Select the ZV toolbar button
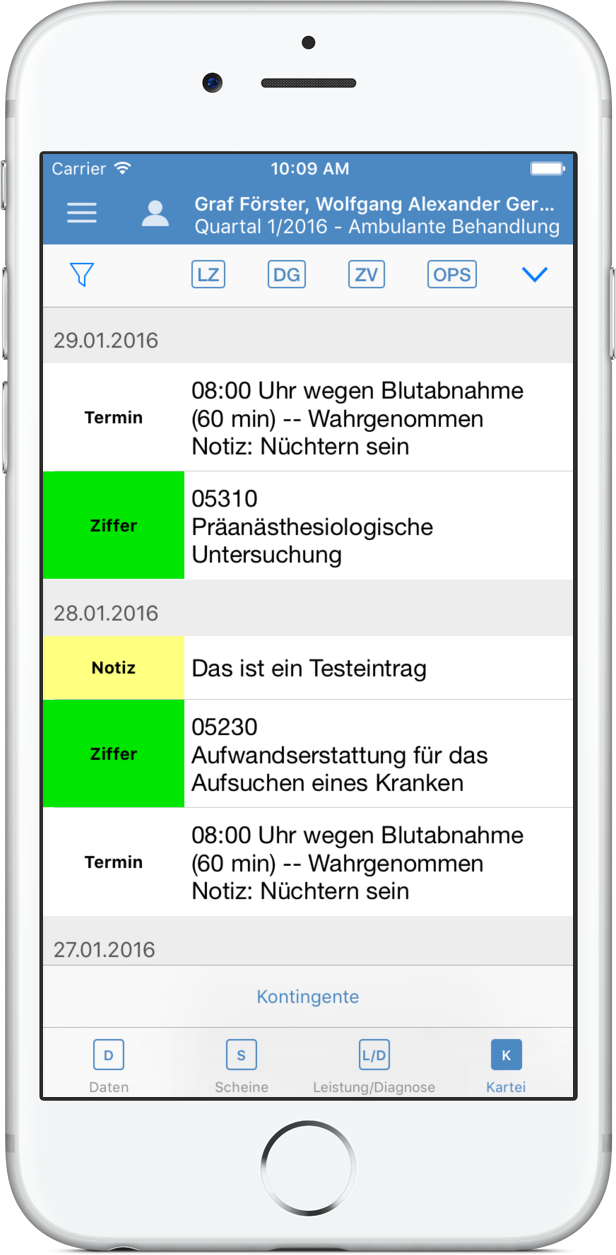Image resolution: width=616 pixels, height=1255 pixels. [x=367, y=274]
